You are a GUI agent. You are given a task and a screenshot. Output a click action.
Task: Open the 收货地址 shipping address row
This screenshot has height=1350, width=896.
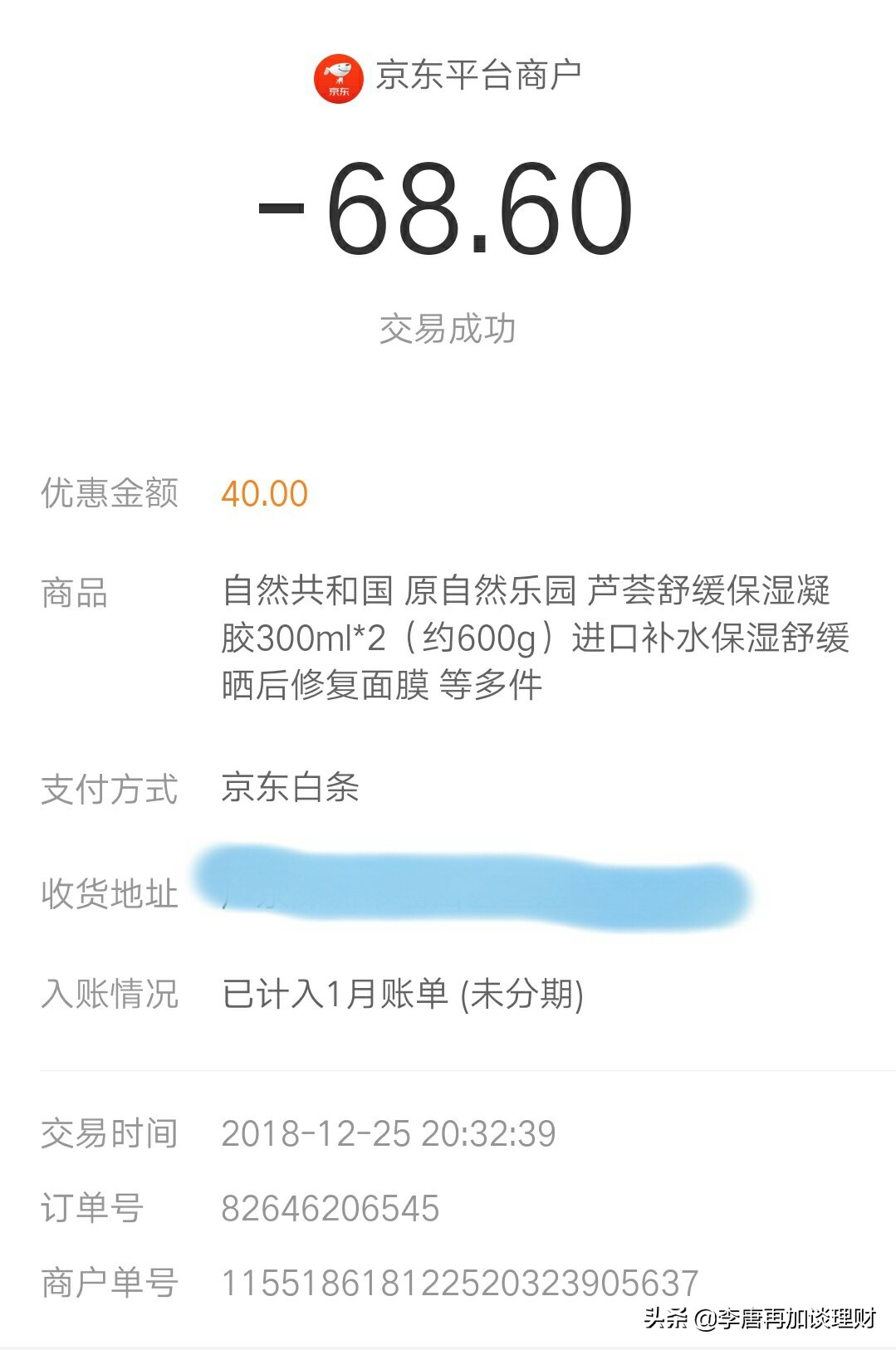pyautogui.click(x=108, y=895)
